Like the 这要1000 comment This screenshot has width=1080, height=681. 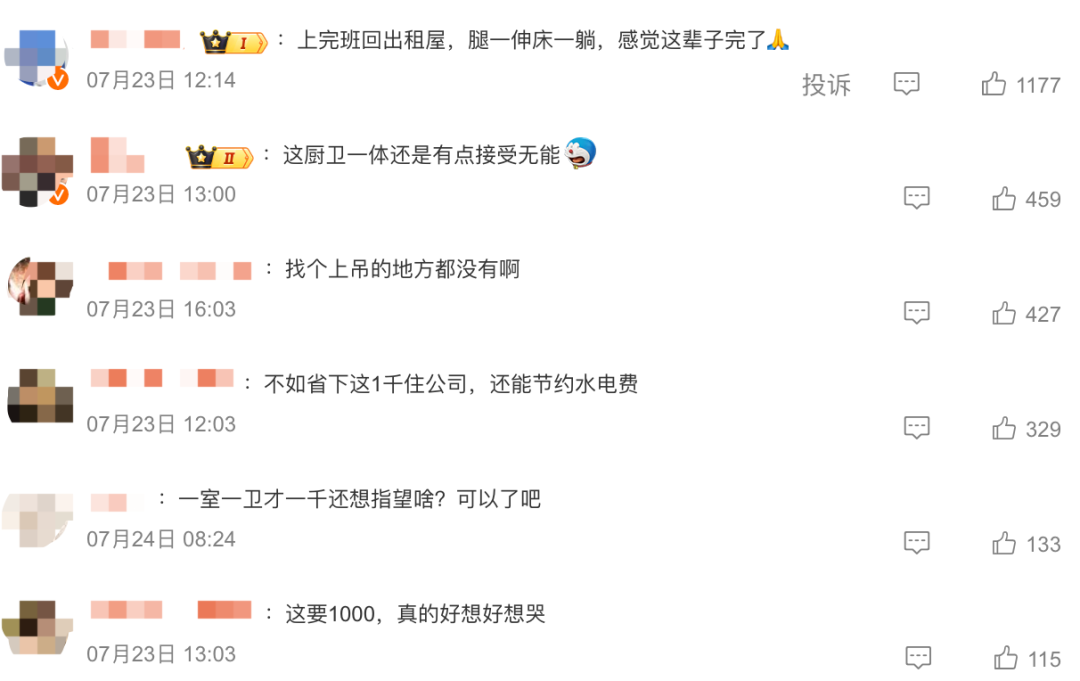1005,659
